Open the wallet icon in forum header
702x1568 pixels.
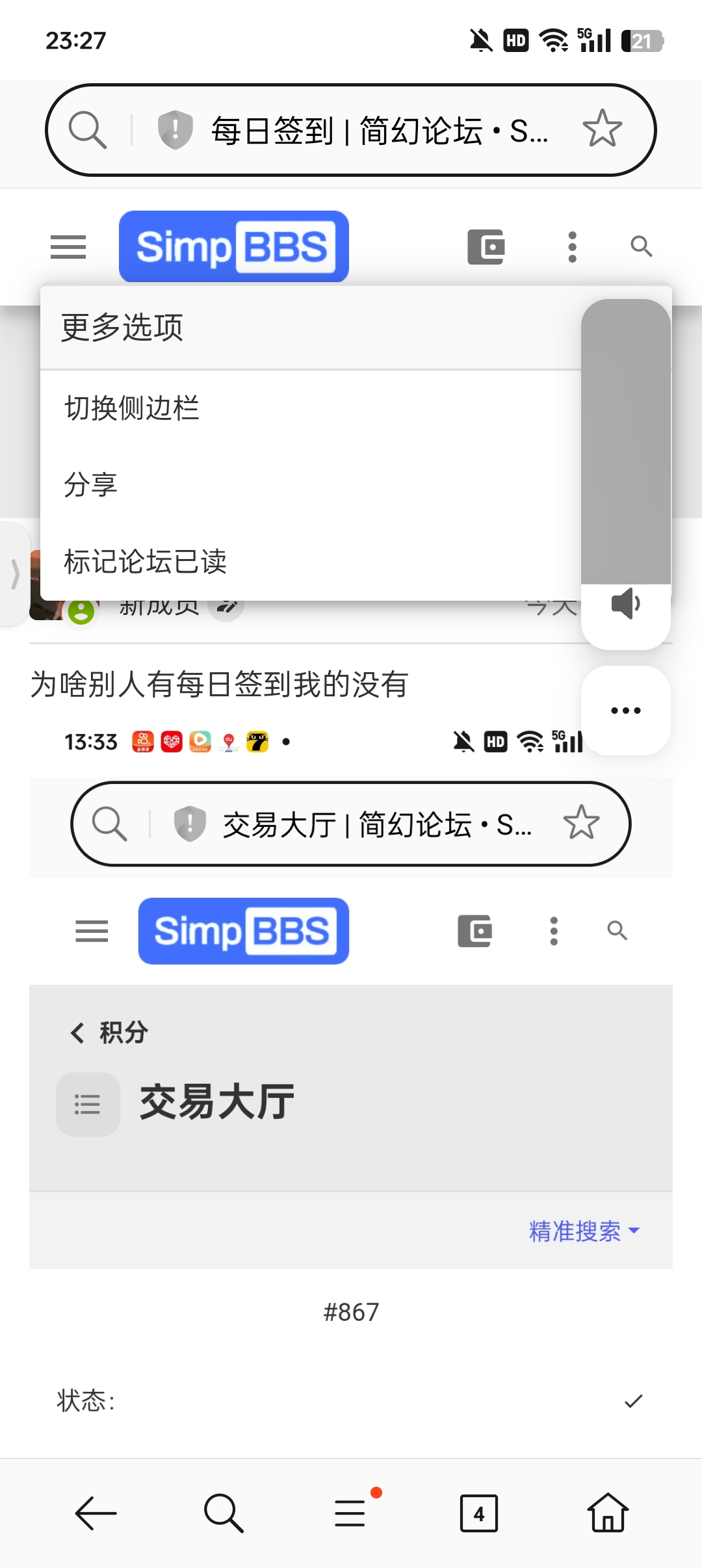(x=486, y=247)
